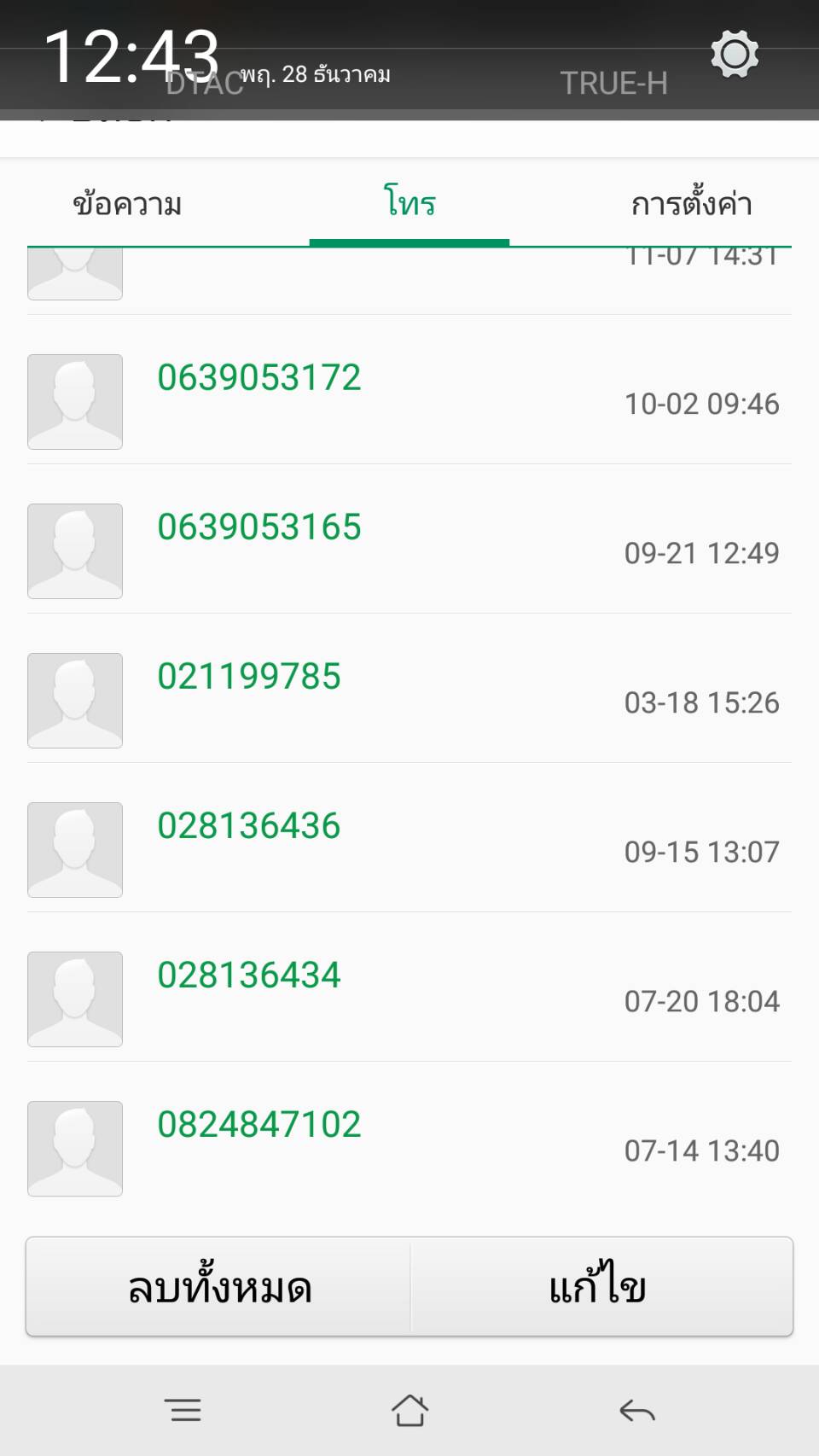
Task: Tap the ลบทั้งหมด delete-all button
Action: (218, 1286)
